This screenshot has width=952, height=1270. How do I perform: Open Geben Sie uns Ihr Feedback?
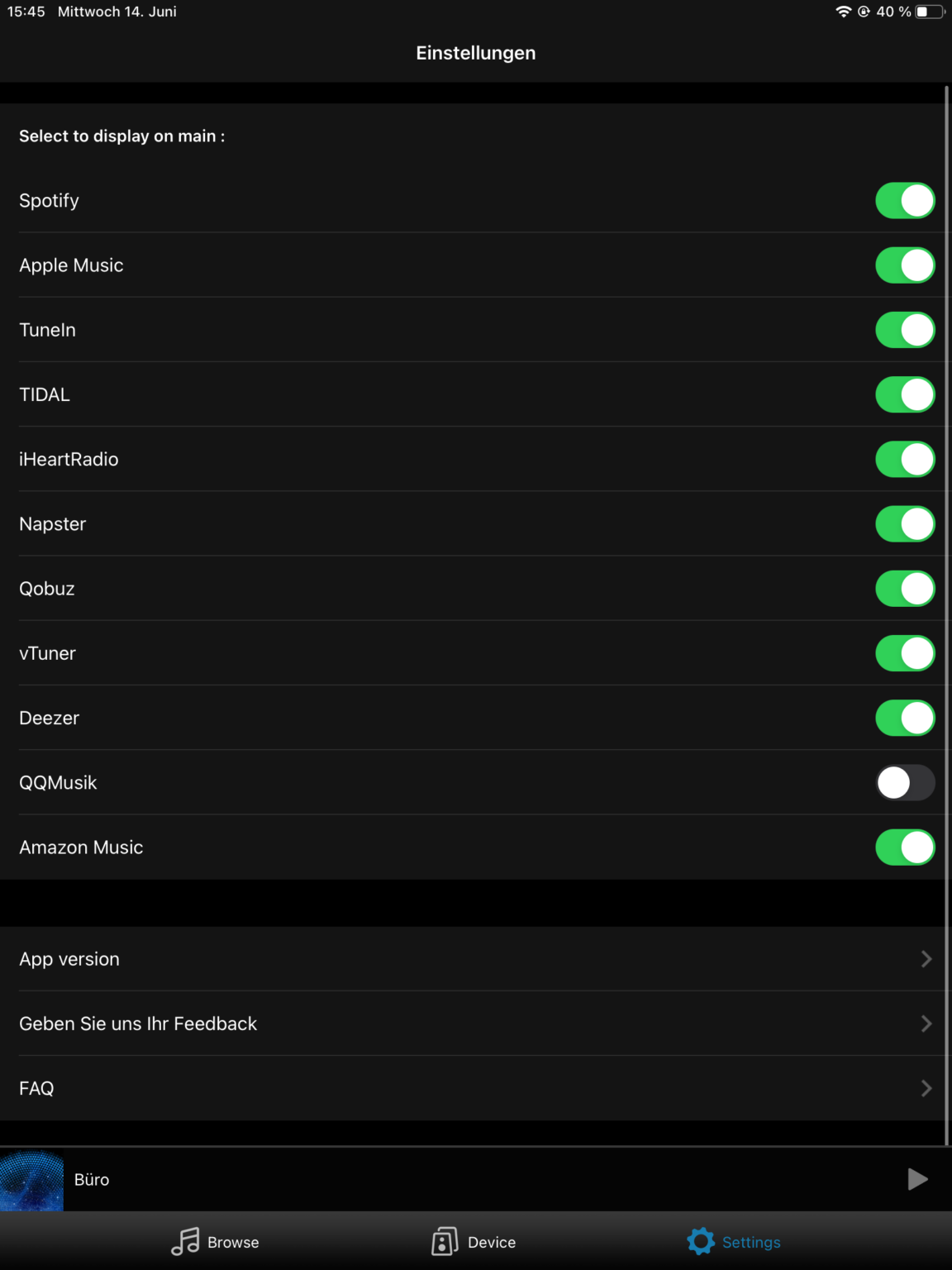(x=475, y=1024)
